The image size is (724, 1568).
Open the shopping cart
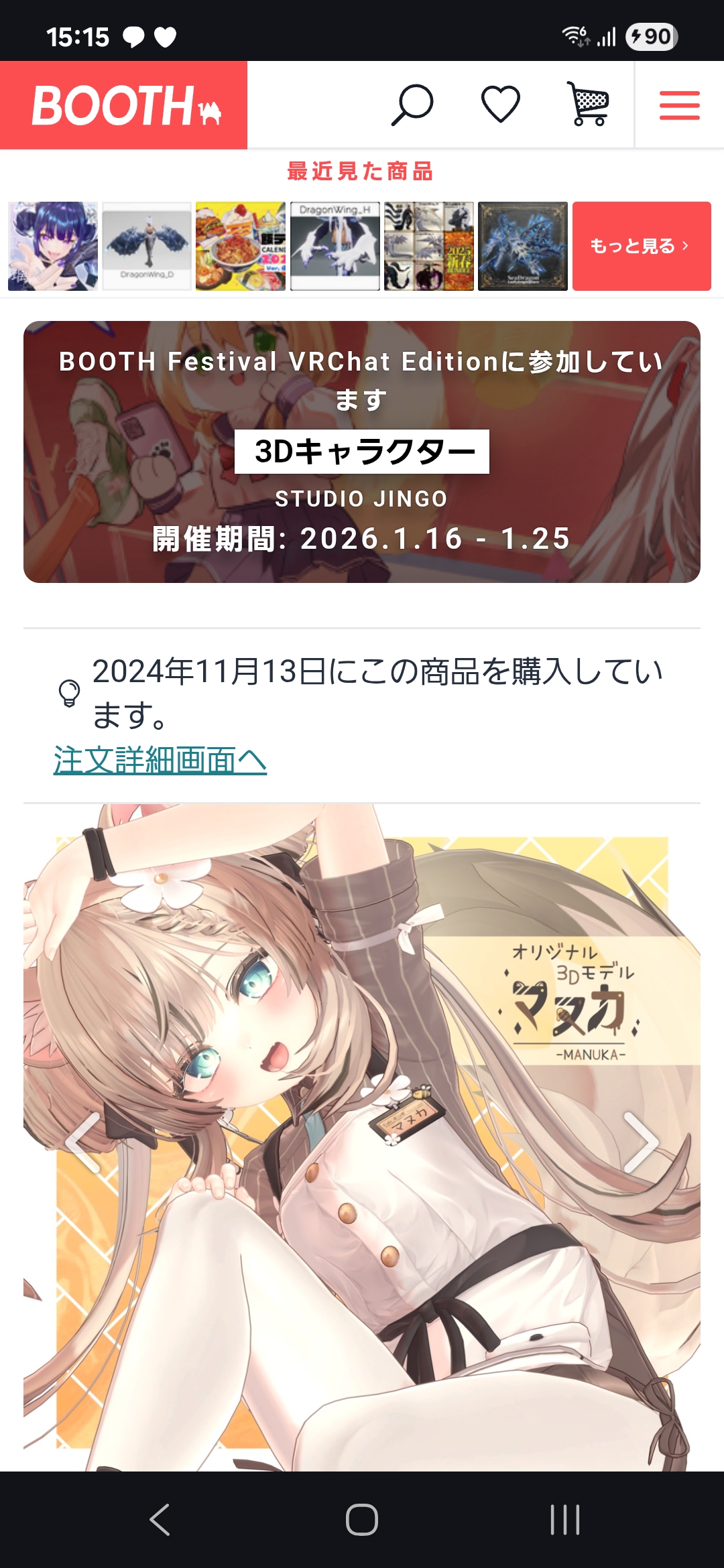coord(588,105)
